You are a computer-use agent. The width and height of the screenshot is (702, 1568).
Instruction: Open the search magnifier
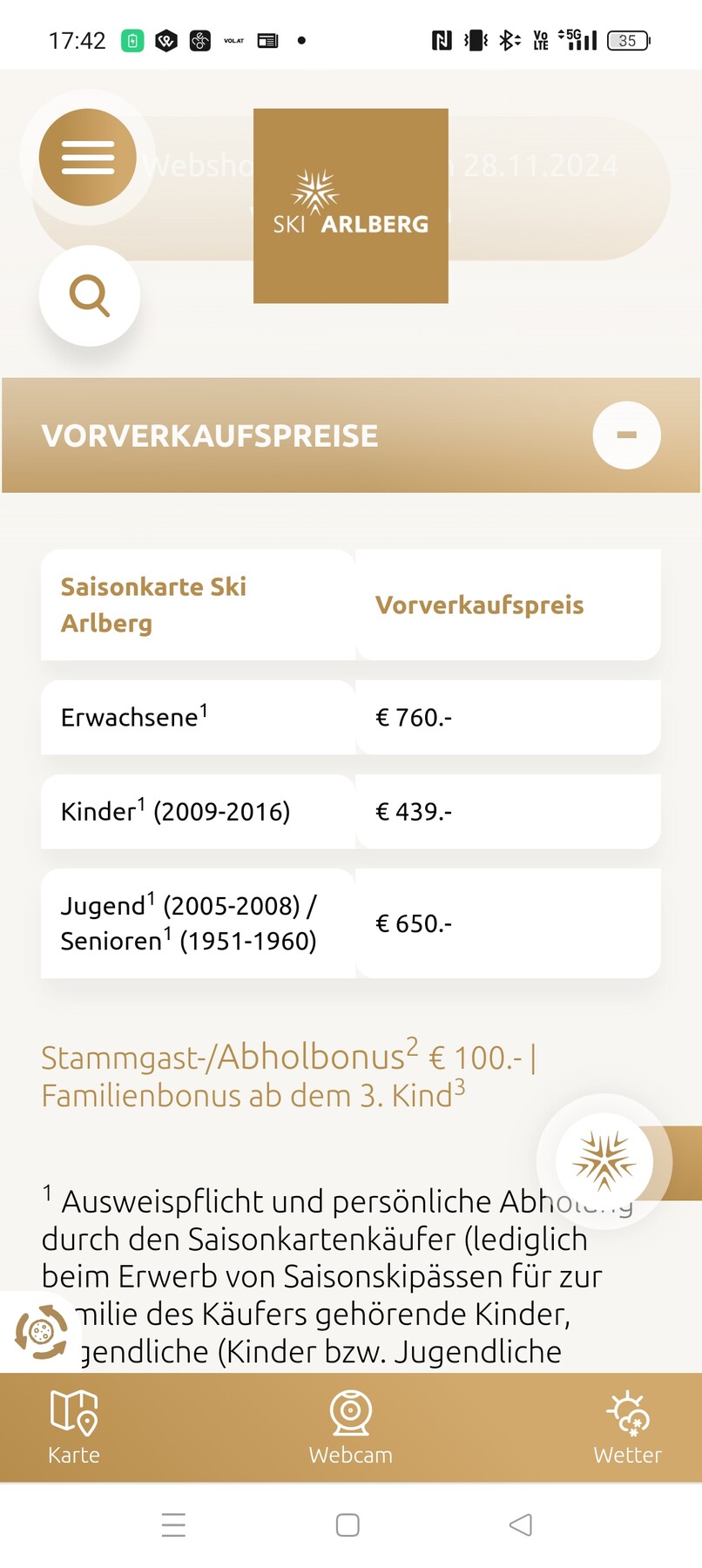click(x=90, y=296)
